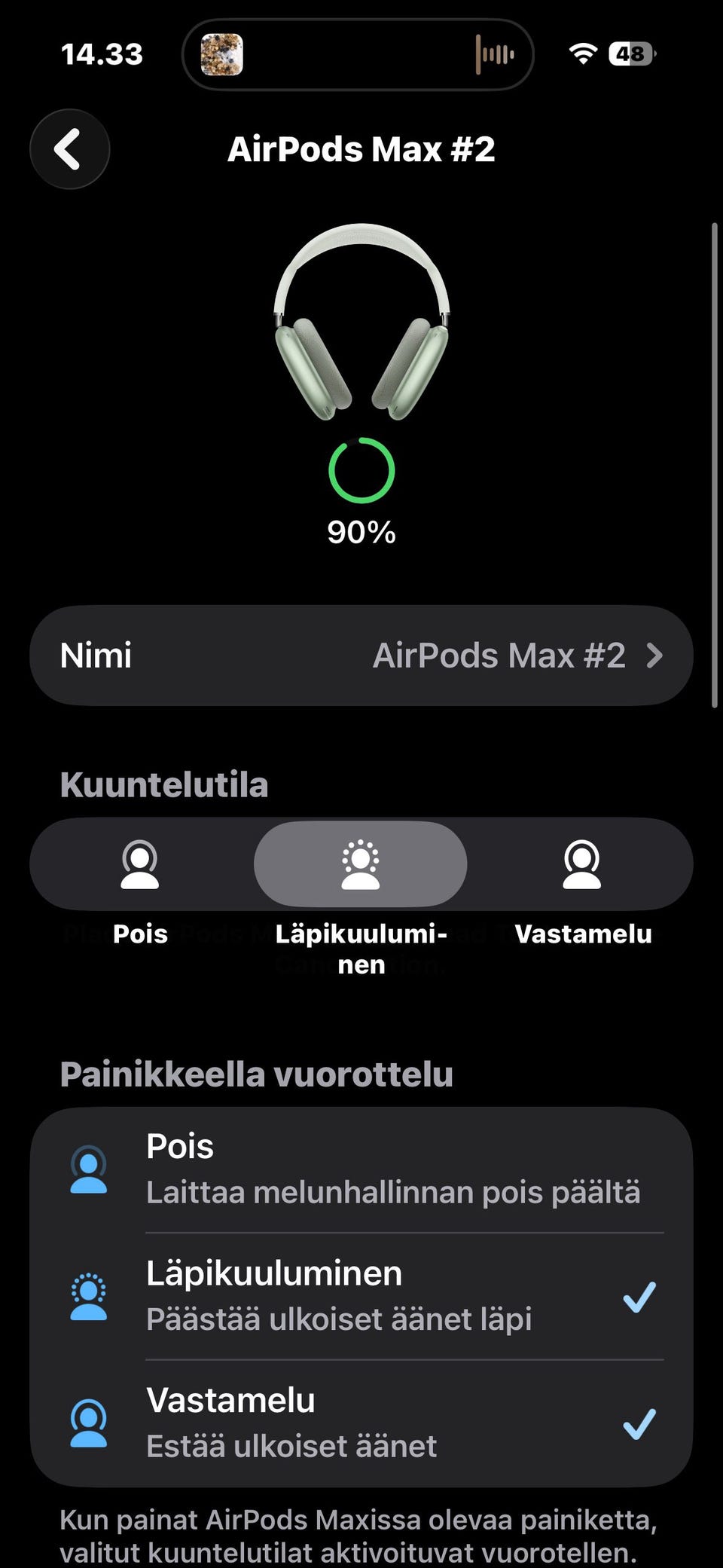Go back using the arrow button
This screenshot has height=1568, width=723.
[x=69, y=149]
